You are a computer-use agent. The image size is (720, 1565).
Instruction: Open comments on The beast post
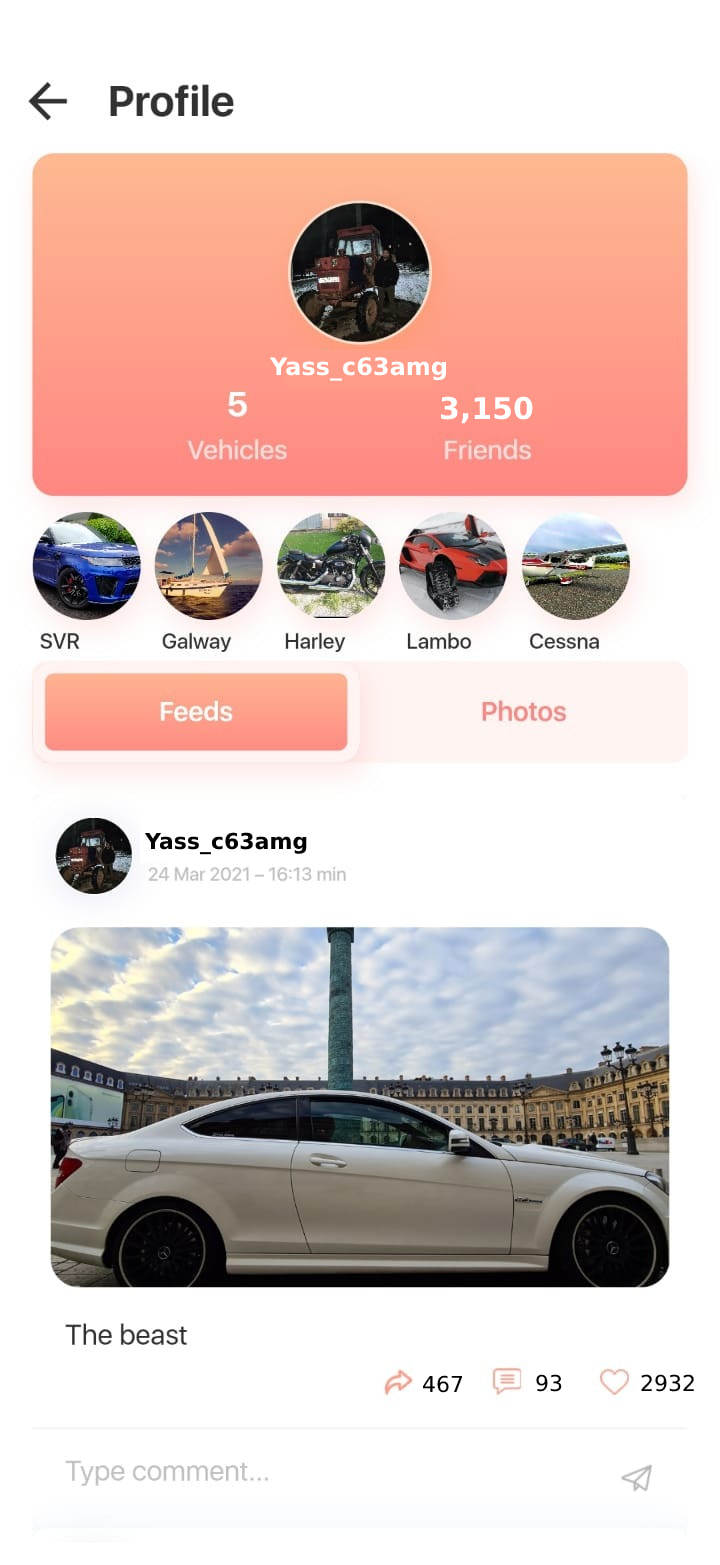tap(507, 1382)
